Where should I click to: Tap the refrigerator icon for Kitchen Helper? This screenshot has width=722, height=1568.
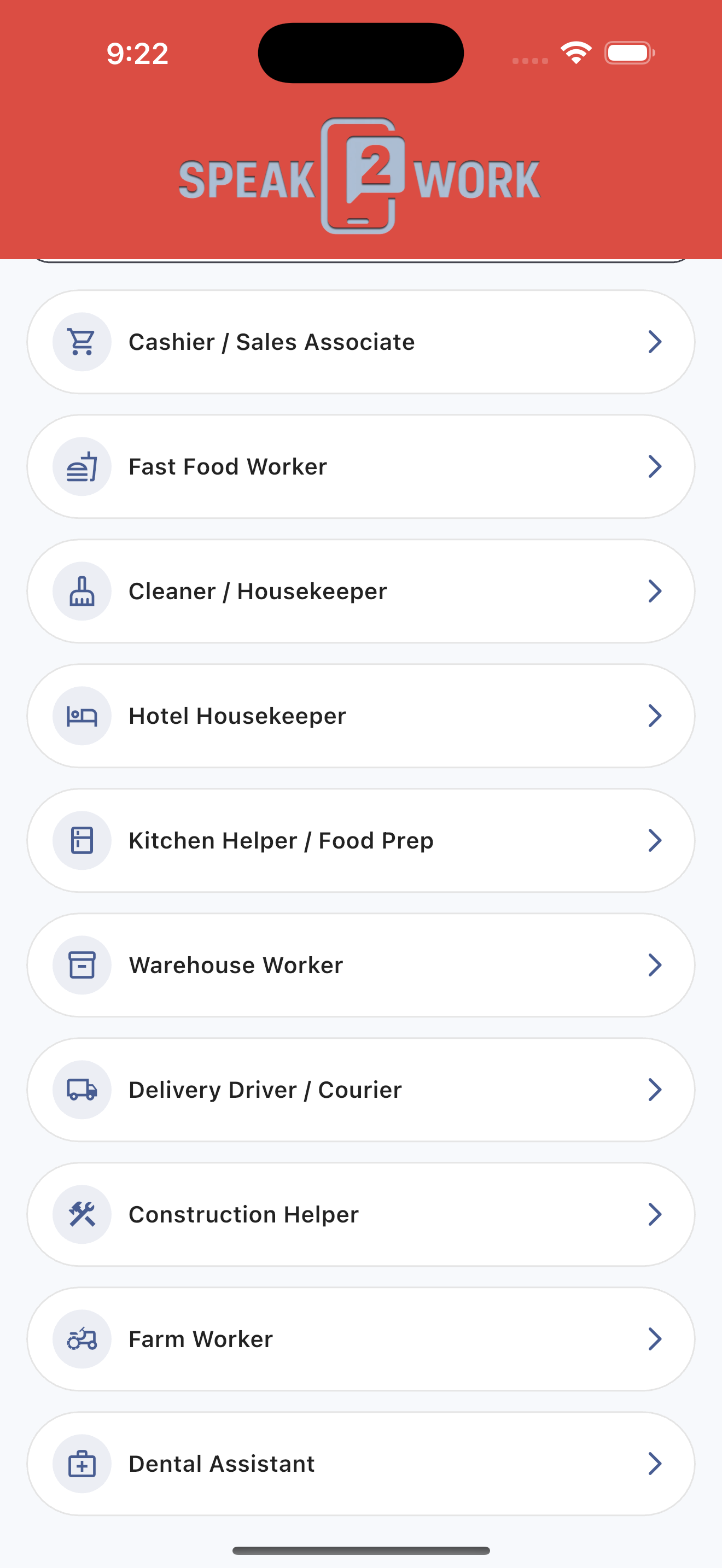pos(81,840)
